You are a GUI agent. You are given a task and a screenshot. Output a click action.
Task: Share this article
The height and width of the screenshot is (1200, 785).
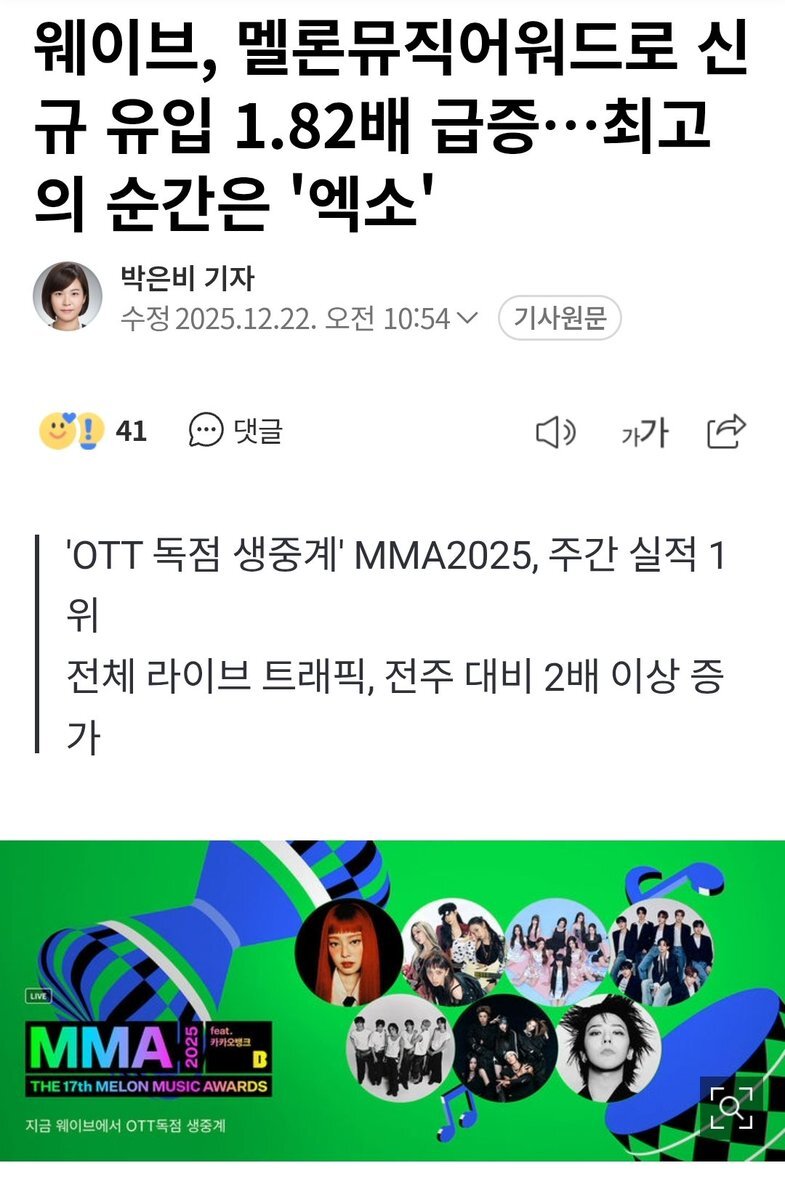tap(726, 431)
